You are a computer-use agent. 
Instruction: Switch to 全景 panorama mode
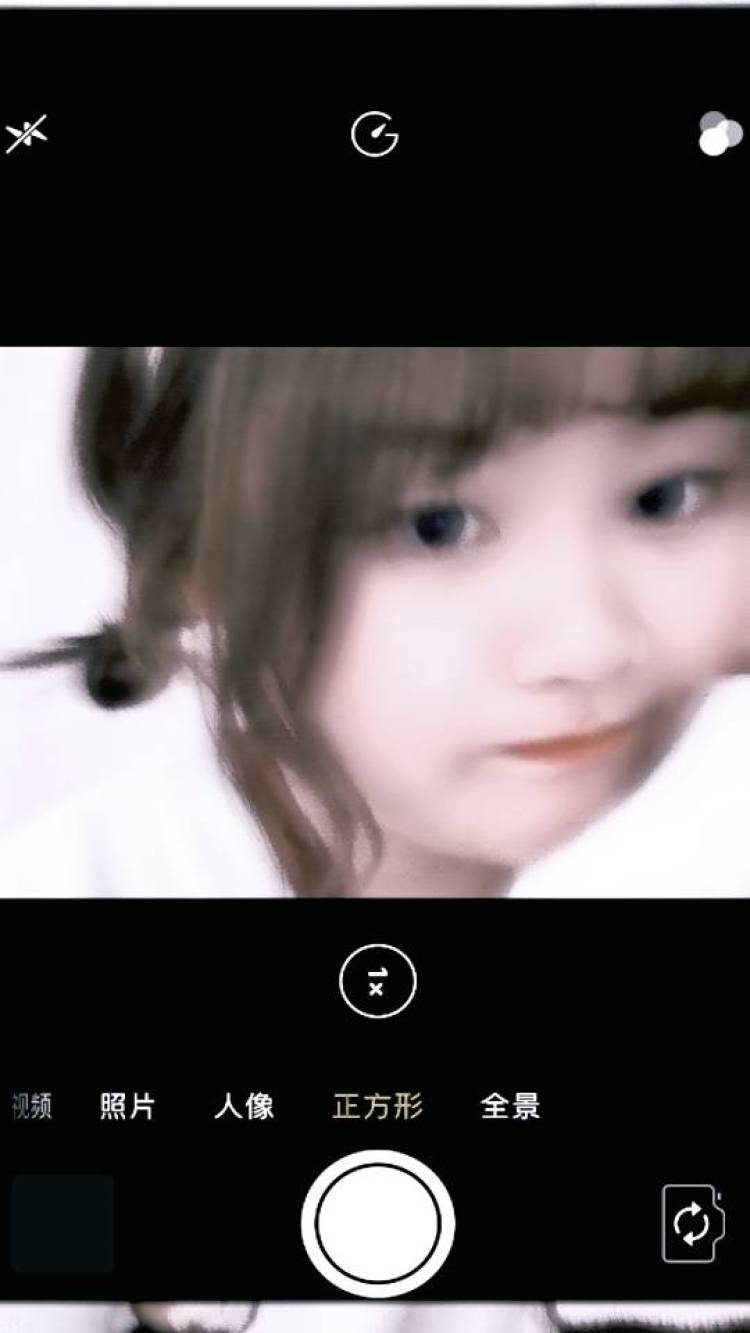pos(510,1106)
